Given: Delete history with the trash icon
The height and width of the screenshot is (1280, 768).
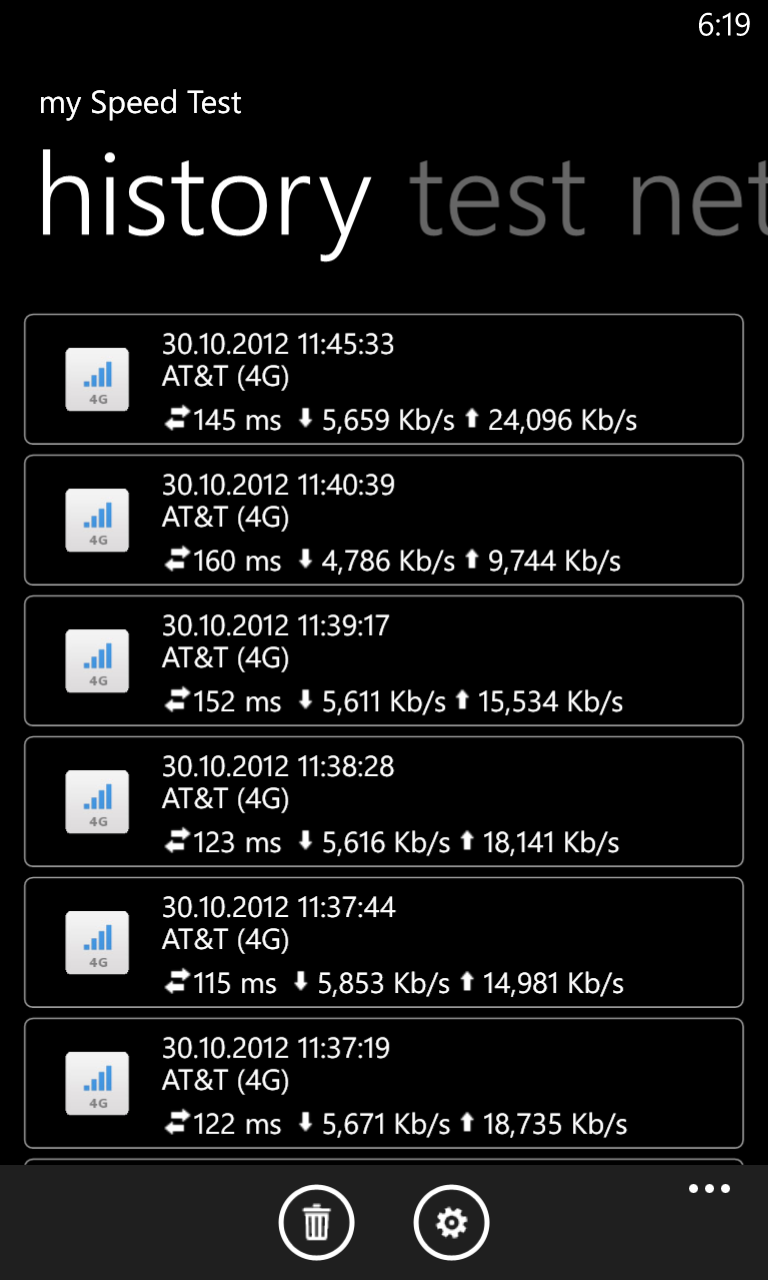Looking at the screenshot, I should click(316, 1222).
